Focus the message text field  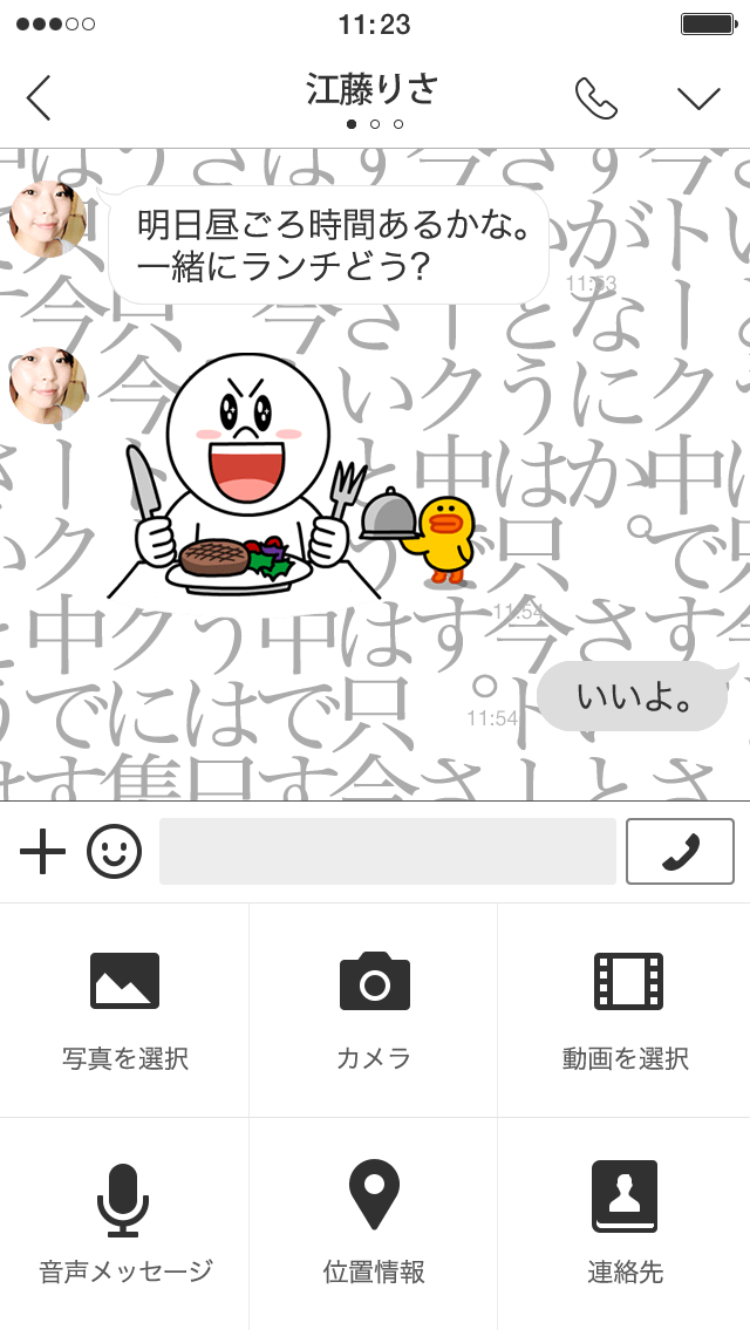[387, 852]
